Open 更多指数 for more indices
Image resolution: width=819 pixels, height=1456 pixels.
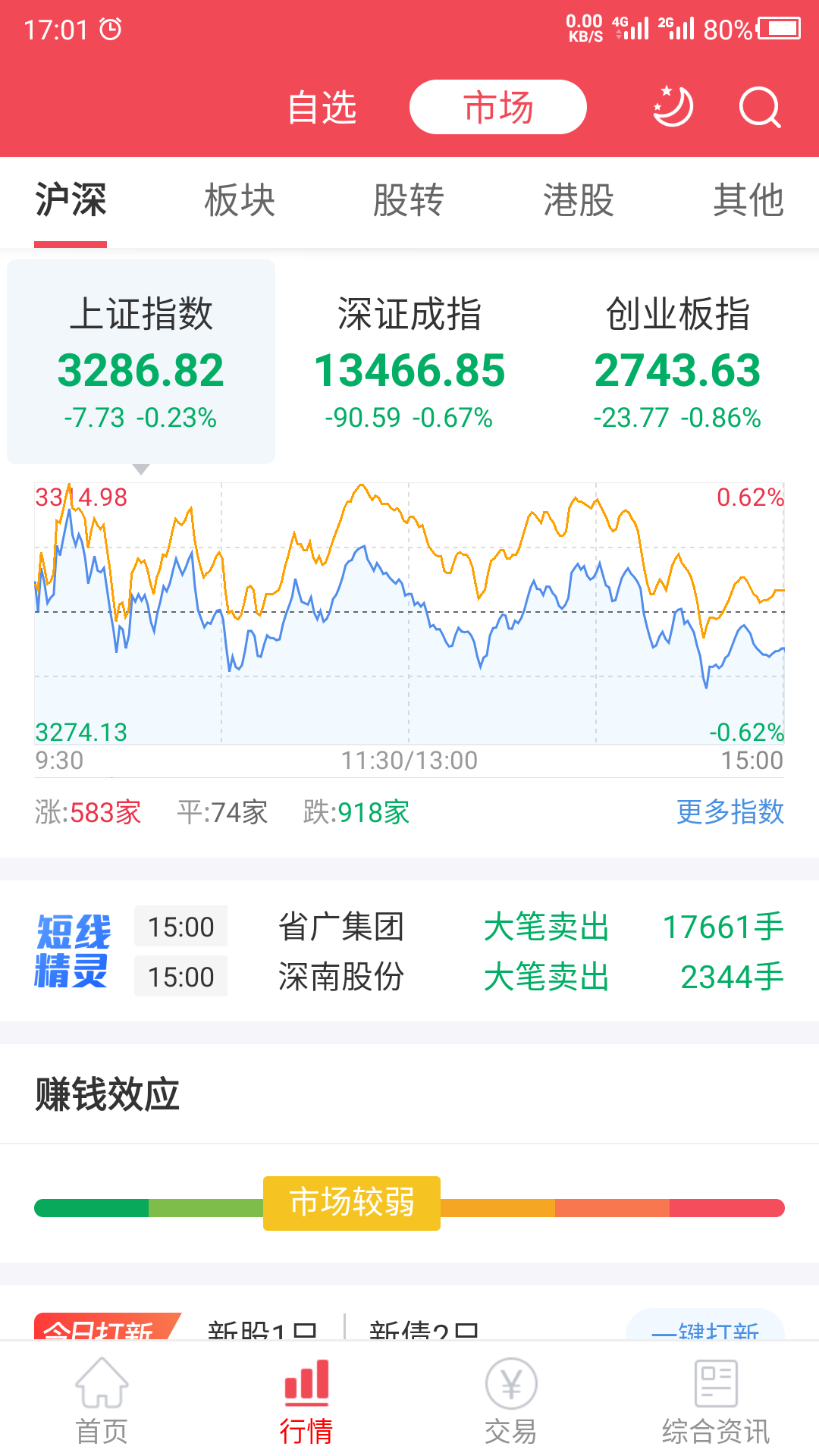(730, 812)
